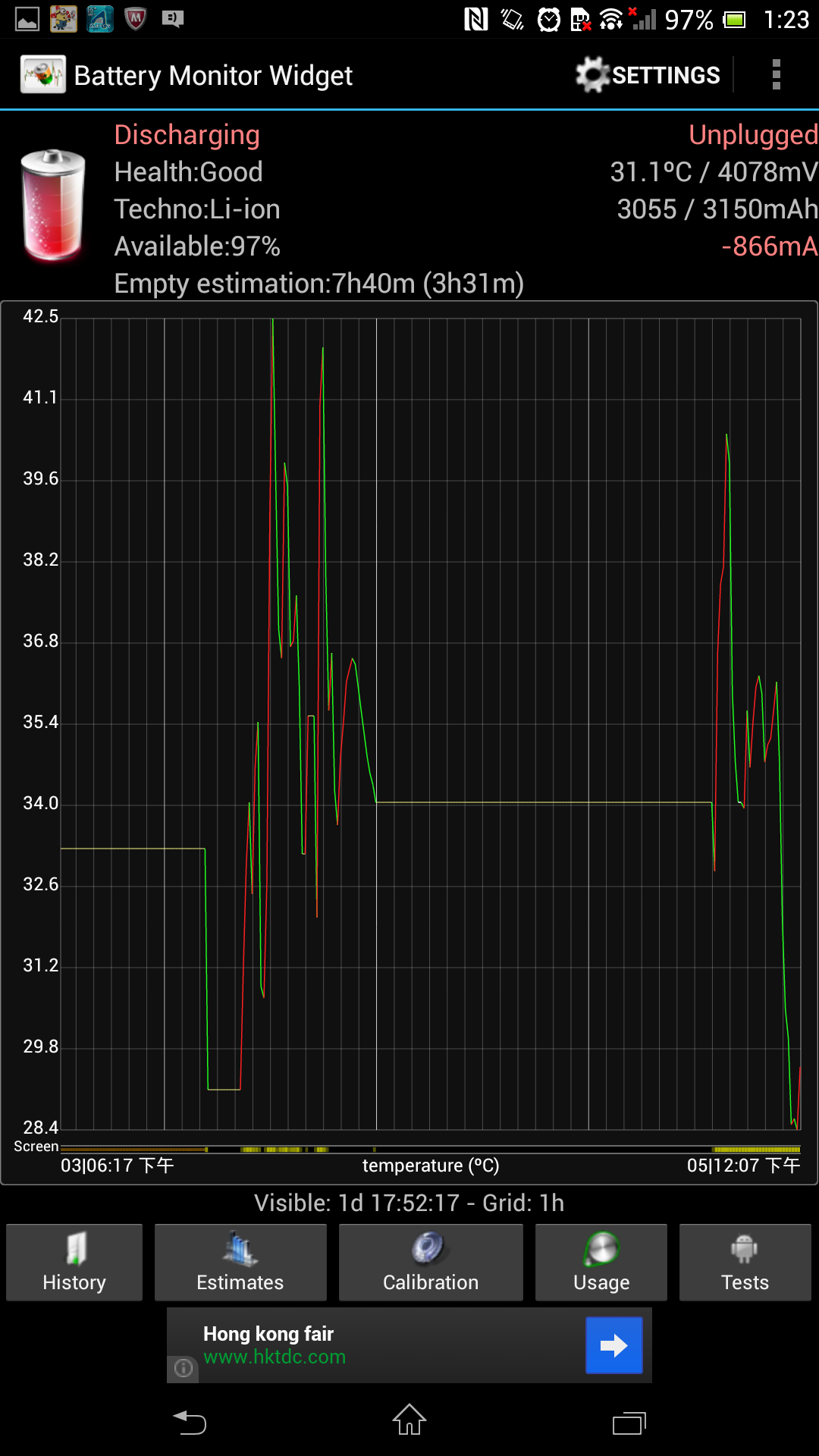Go back using the navigation bar
The width and height of the screenshot is (819, 1456).
point(190,1421)
